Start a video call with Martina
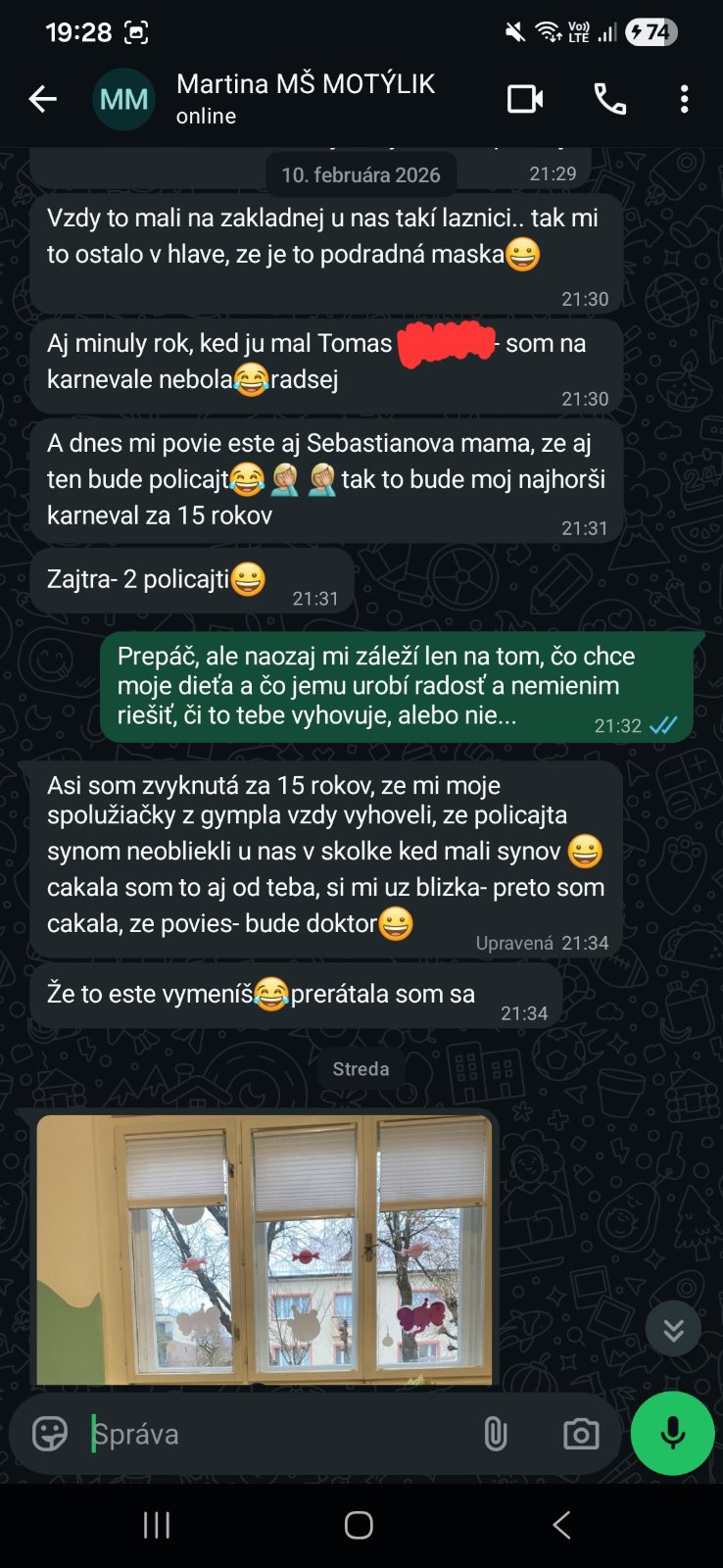The height and width of the screenshot is (1568, 723). (x=525, y=99)
